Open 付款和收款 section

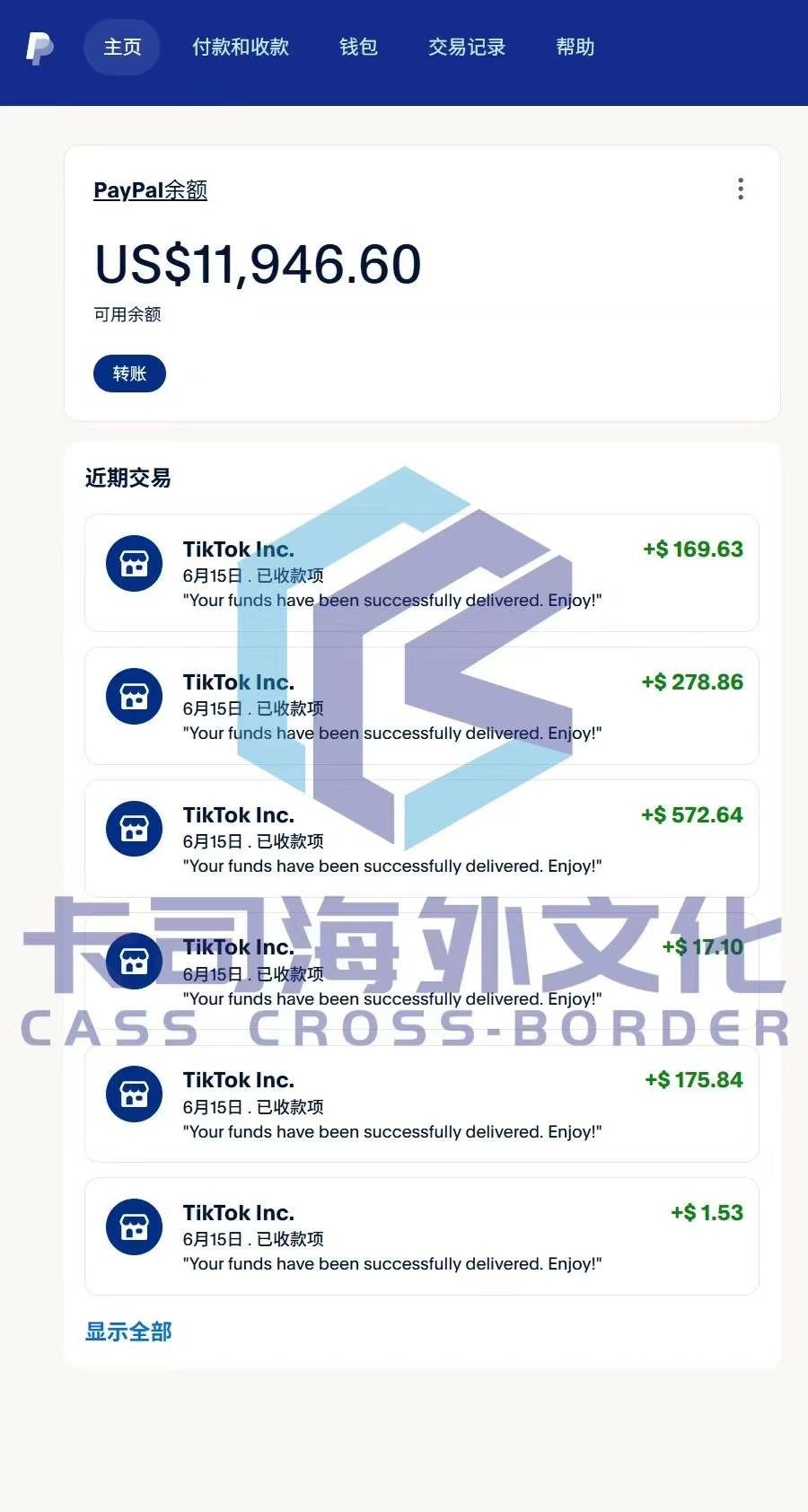[241, 47]
